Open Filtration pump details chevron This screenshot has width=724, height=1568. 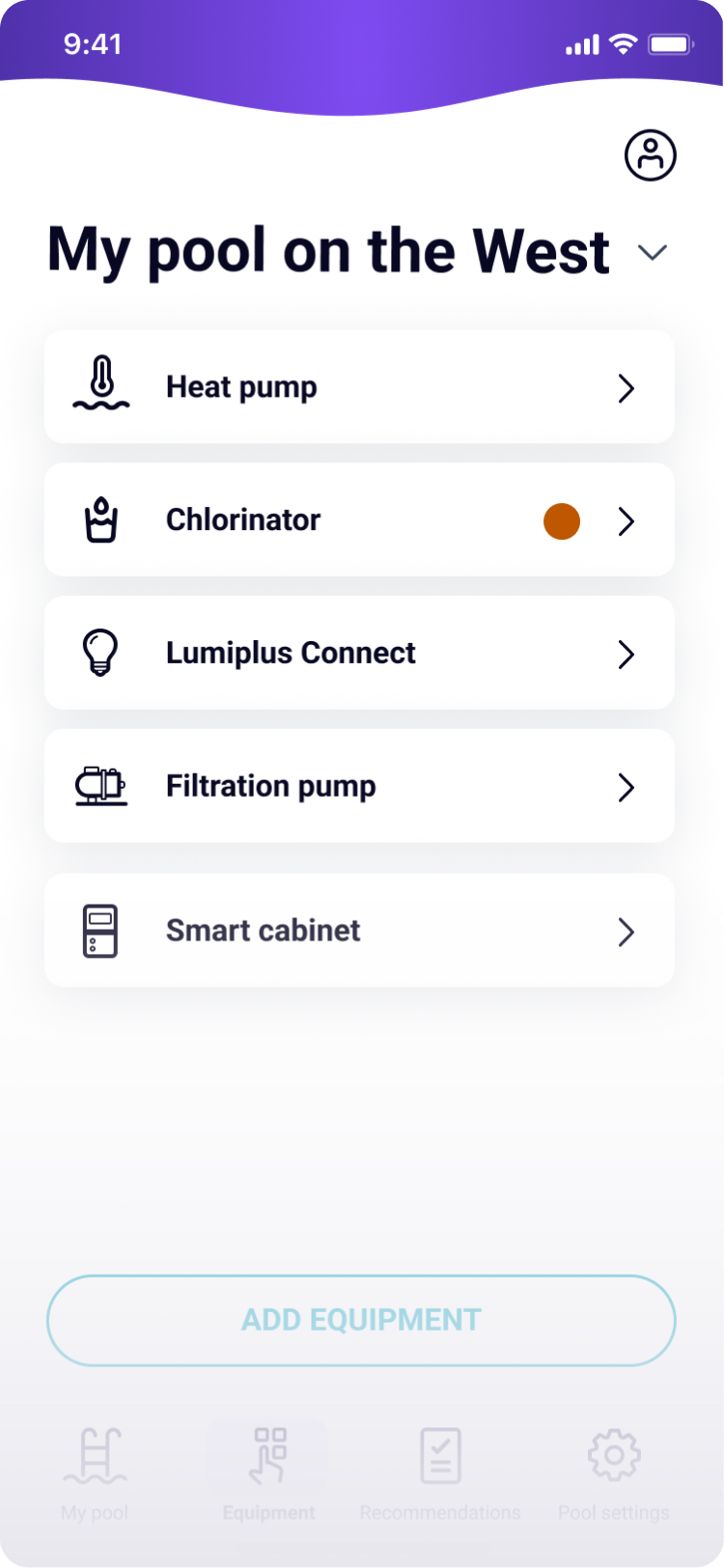point(627,787)
